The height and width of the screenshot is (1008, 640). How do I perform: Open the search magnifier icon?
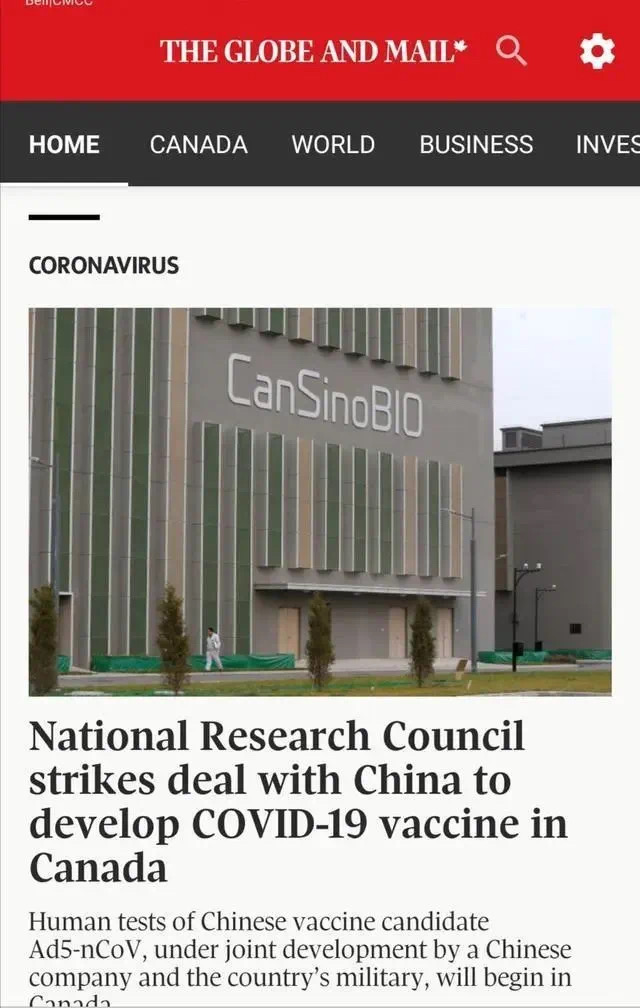(511, 50)
